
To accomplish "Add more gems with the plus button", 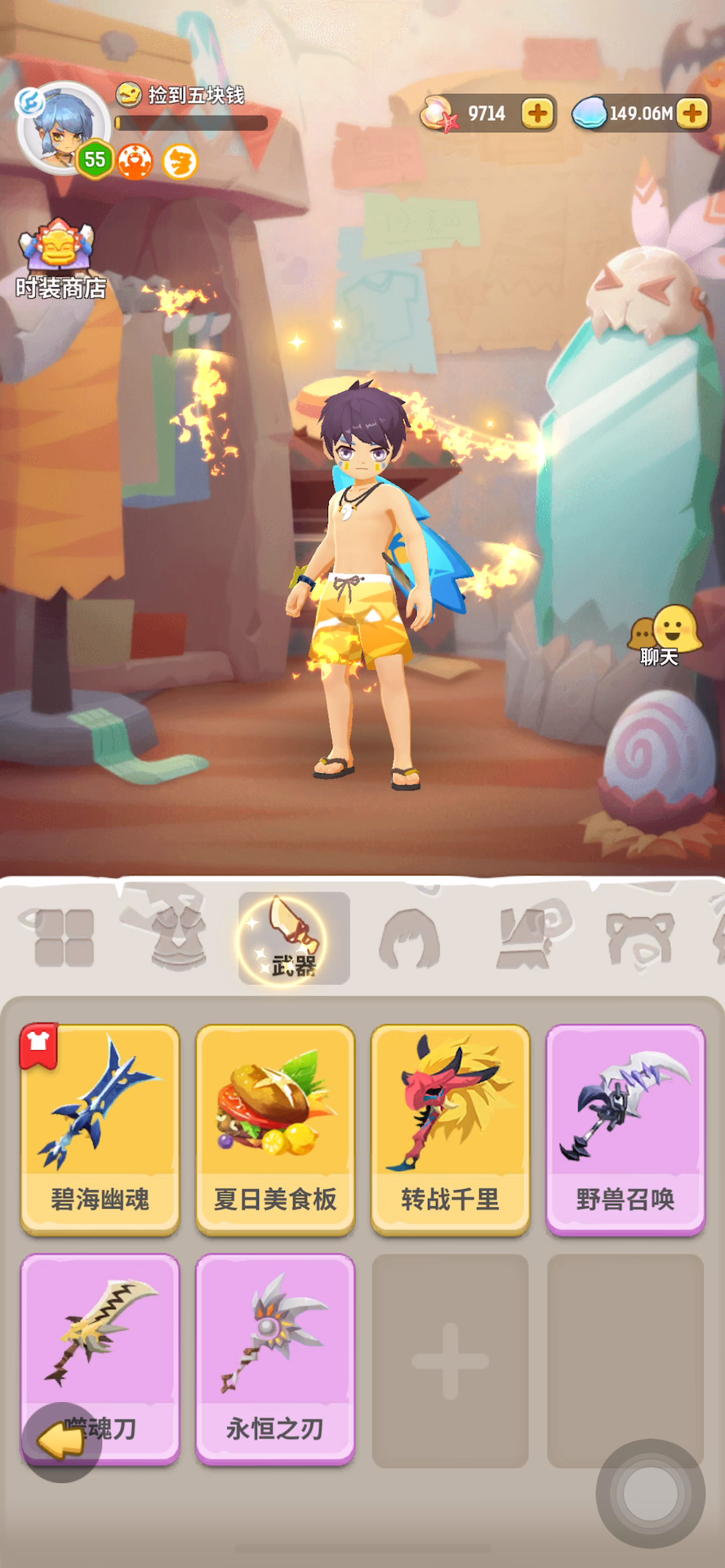I will pyautogui.click(x=692, y=114).
